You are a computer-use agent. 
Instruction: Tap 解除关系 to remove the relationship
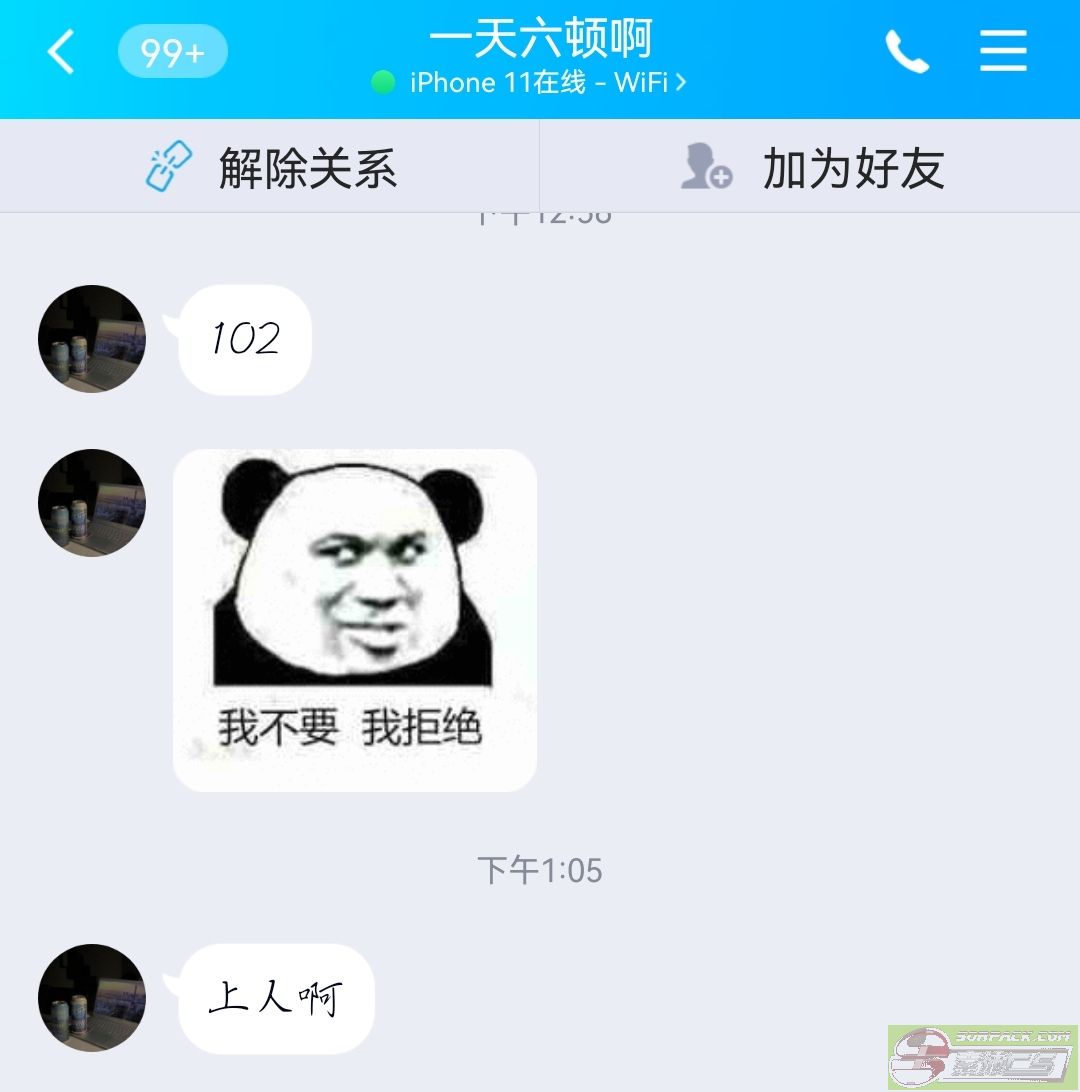pyautogui.click(x=270, y=167)
